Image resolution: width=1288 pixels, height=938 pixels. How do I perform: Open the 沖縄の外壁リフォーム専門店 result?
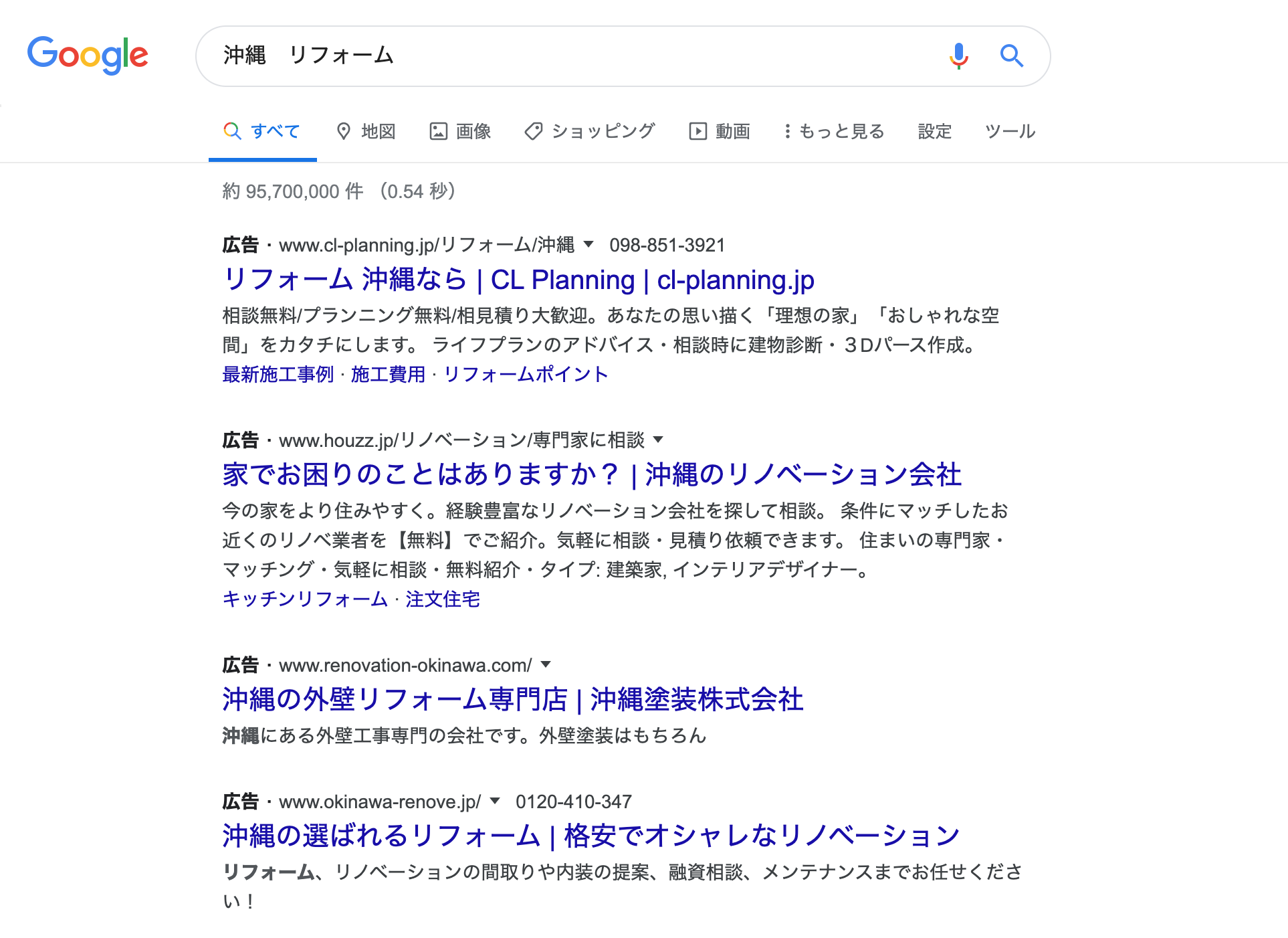click(x=513, y=699)
